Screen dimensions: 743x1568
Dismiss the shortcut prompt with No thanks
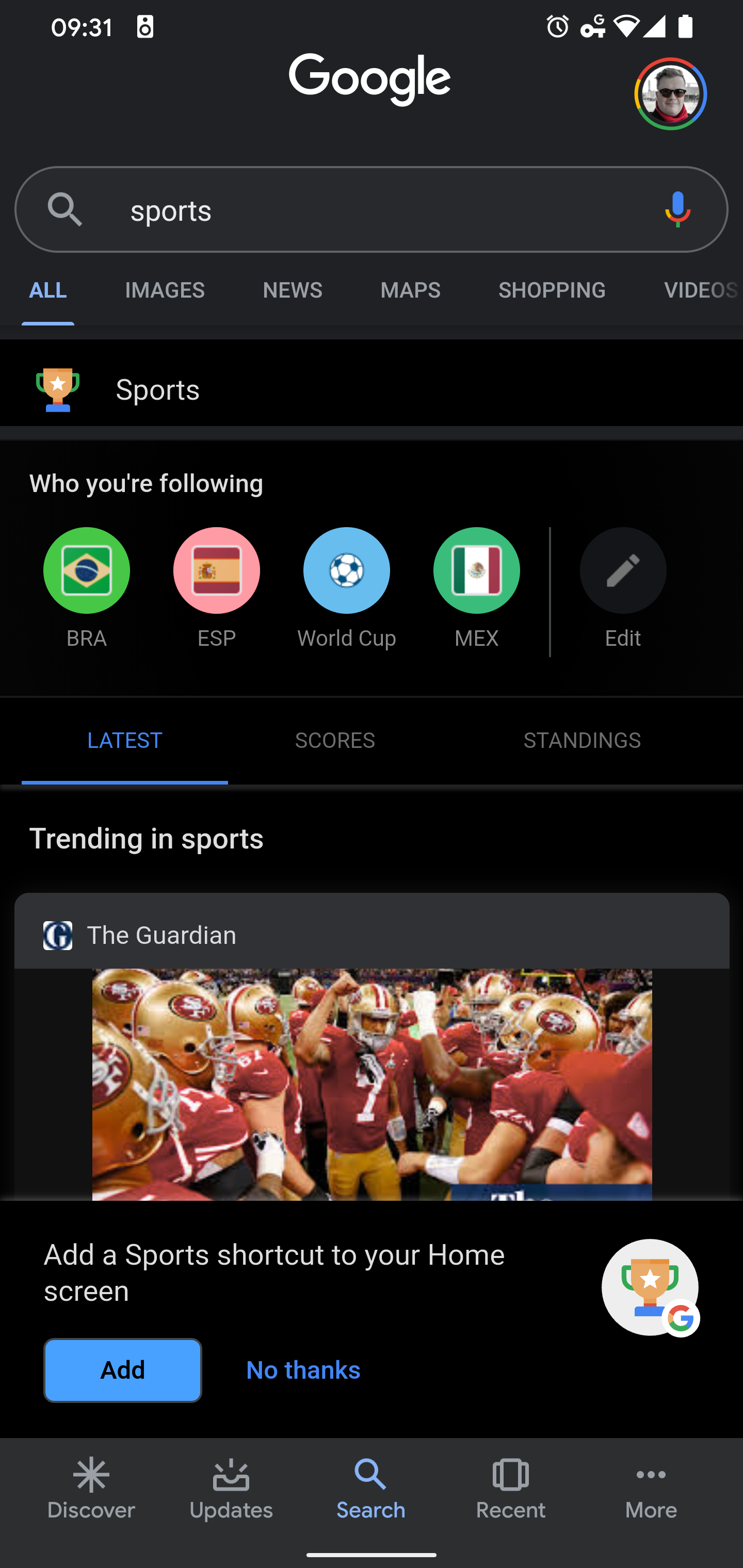[x=303, y=1370]
